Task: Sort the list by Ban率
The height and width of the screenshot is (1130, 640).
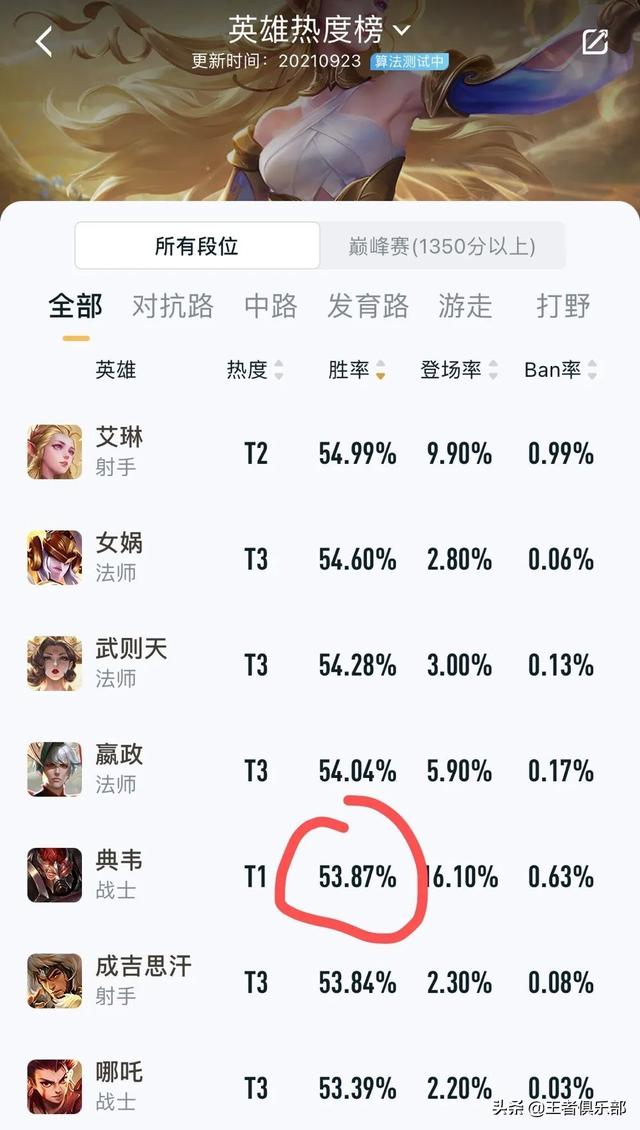Action: click(x=561, y=370)
